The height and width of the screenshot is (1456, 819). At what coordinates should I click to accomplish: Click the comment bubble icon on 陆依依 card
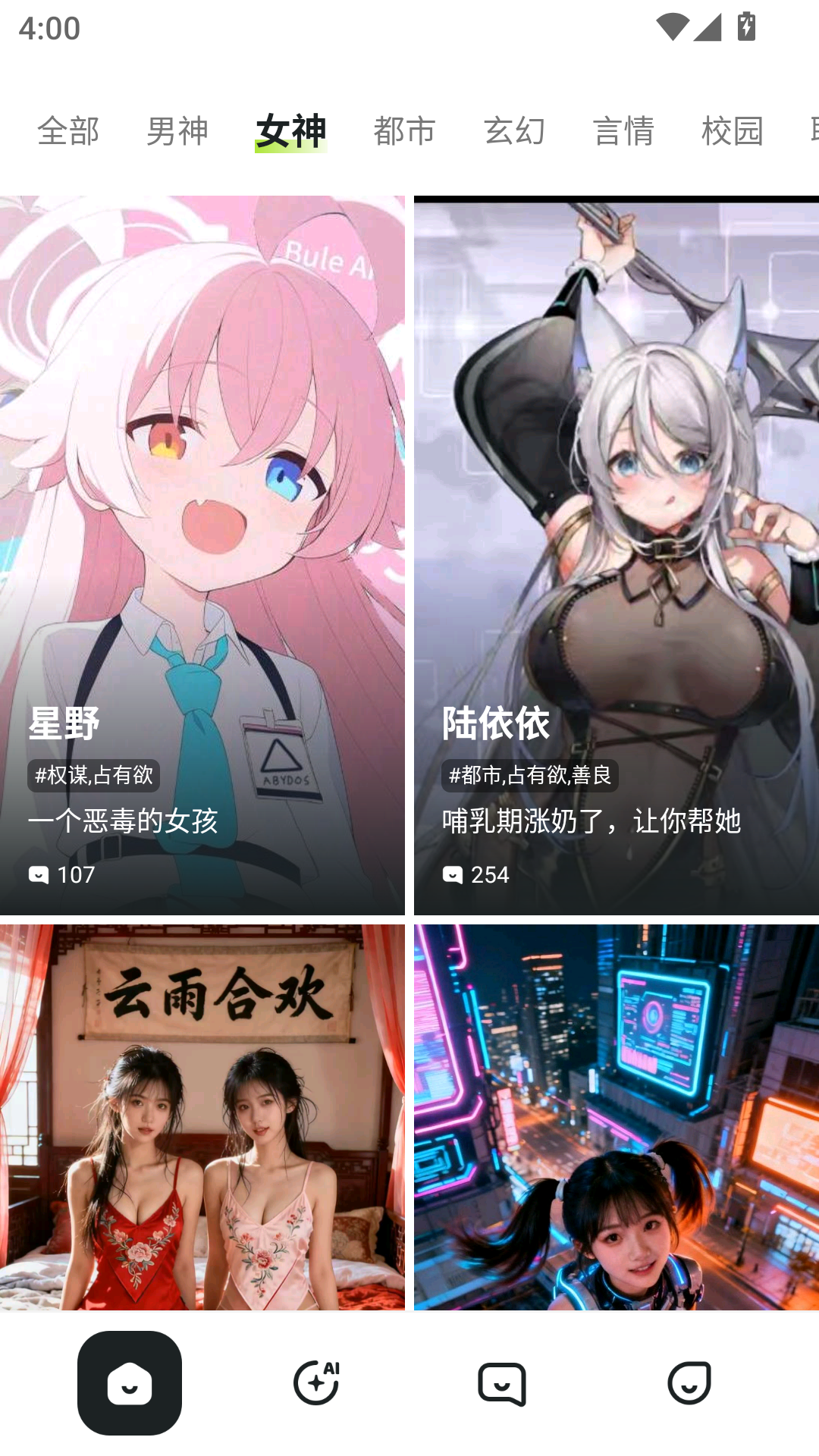tap(453, 874)
